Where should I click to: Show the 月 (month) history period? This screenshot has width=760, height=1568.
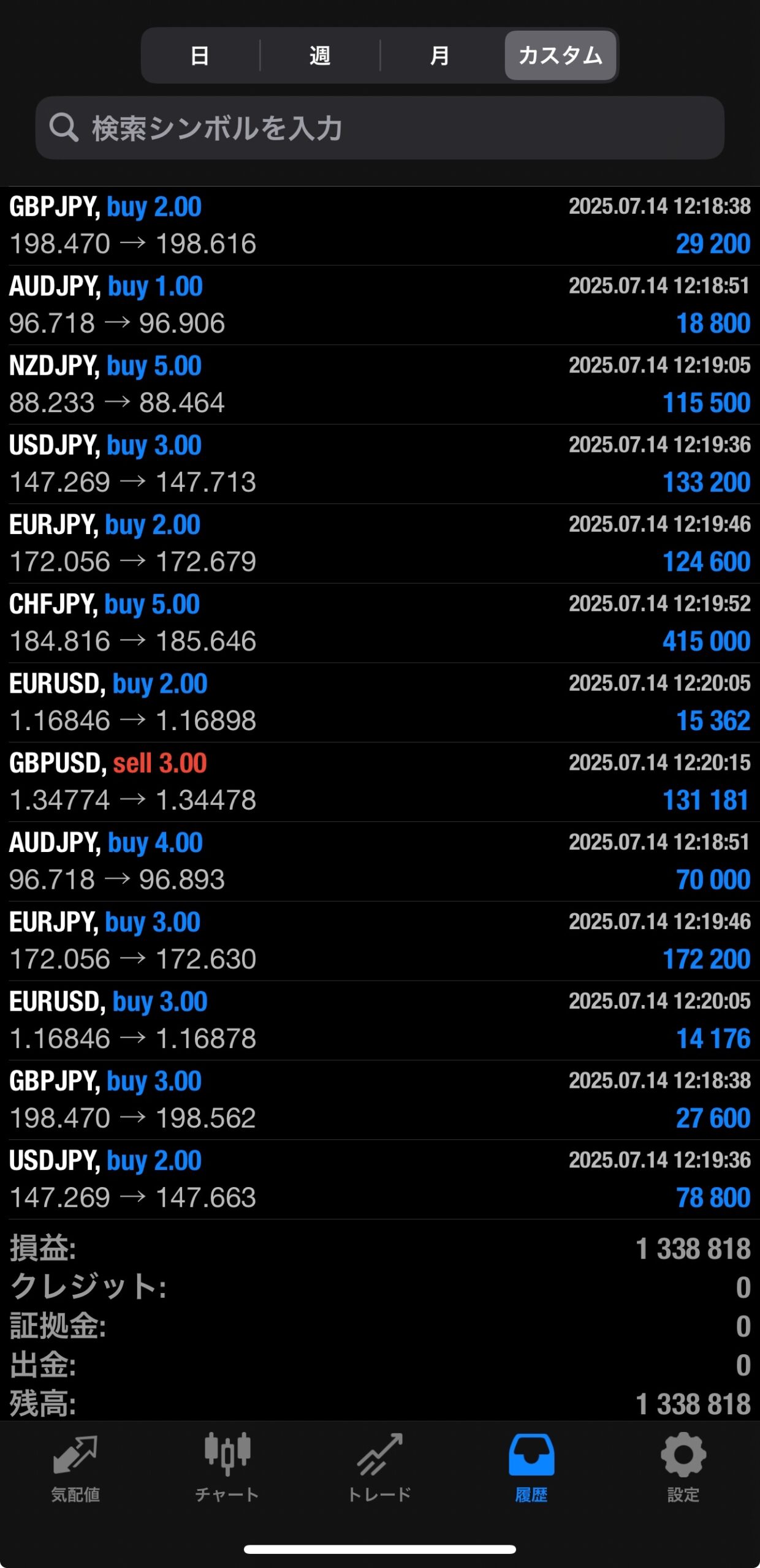coord(439,56)
